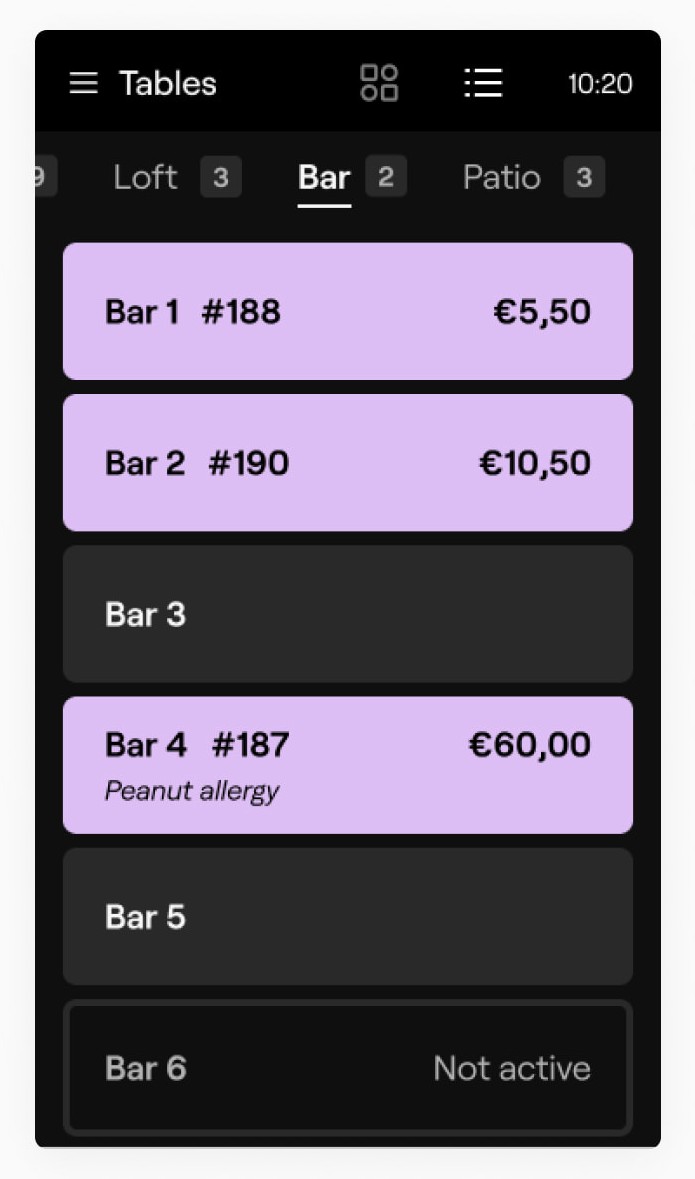Switch to grid layout view
The image size is (695, 1179).
click(x=379, y=82)
